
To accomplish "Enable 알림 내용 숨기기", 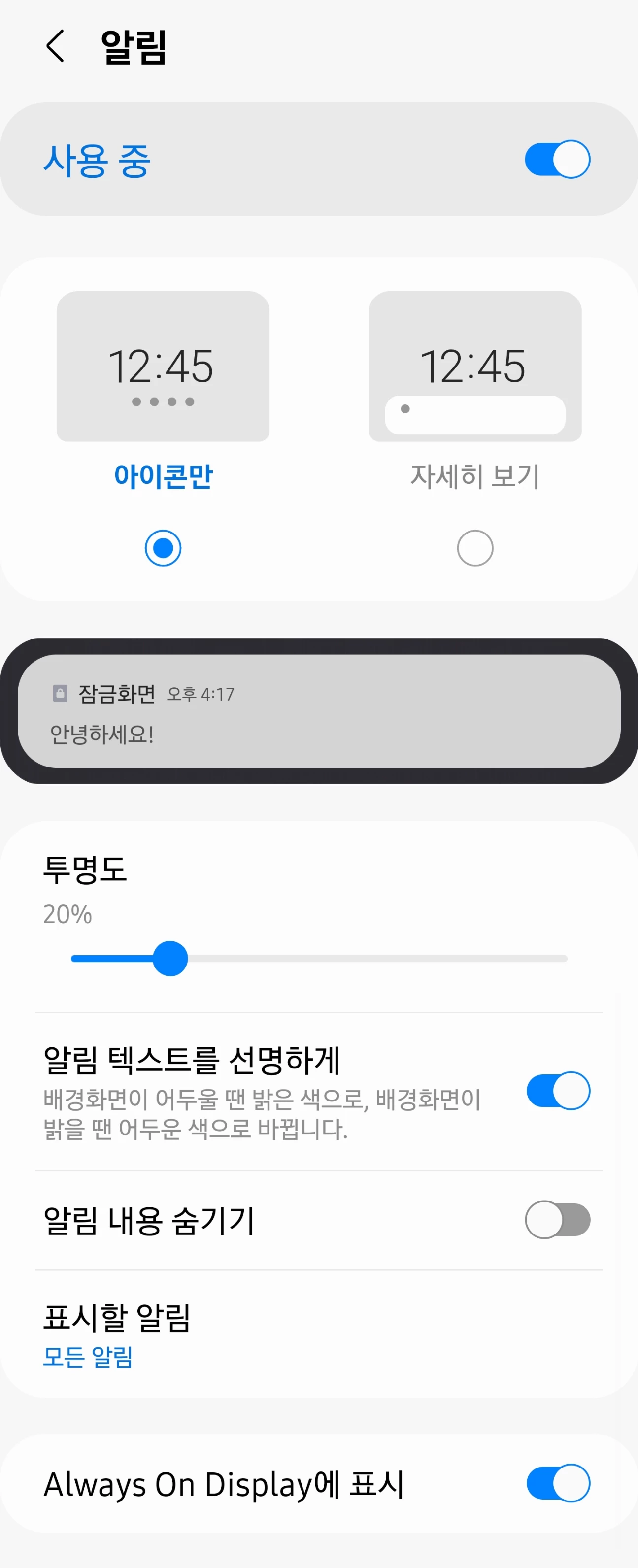I will point(558,1220).
